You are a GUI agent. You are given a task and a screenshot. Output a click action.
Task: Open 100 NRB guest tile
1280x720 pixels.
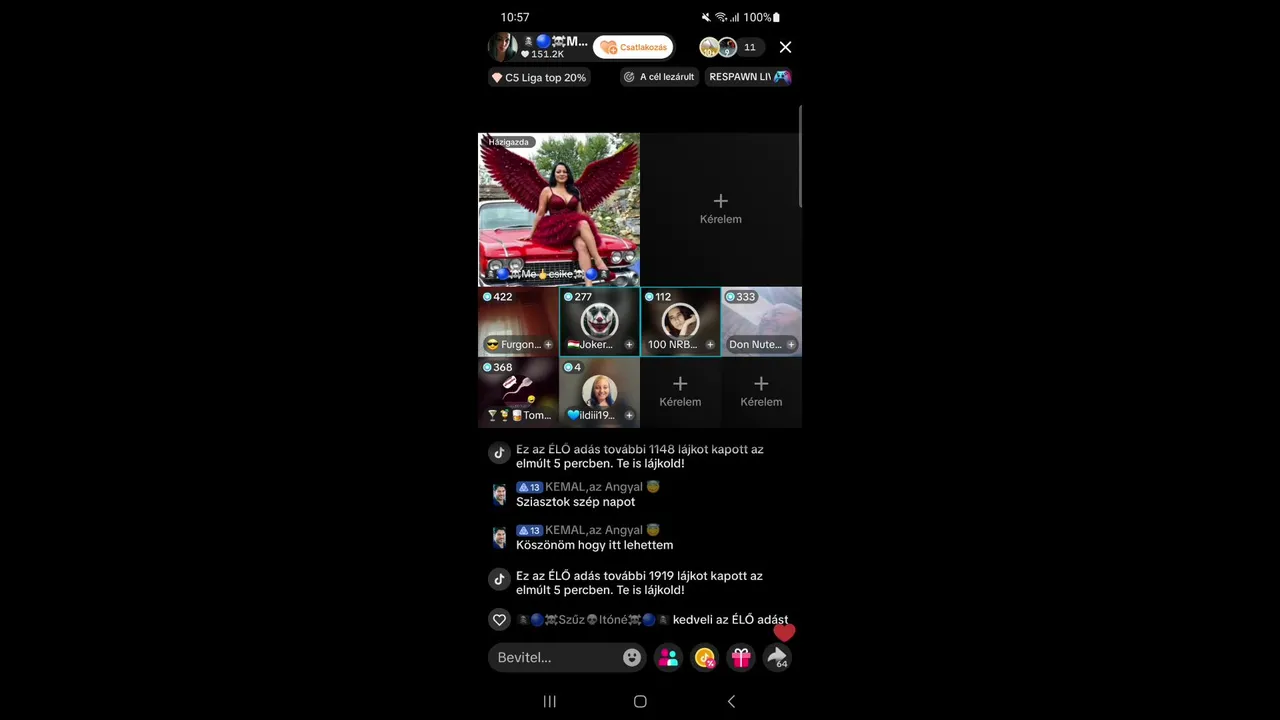point(680,322)
